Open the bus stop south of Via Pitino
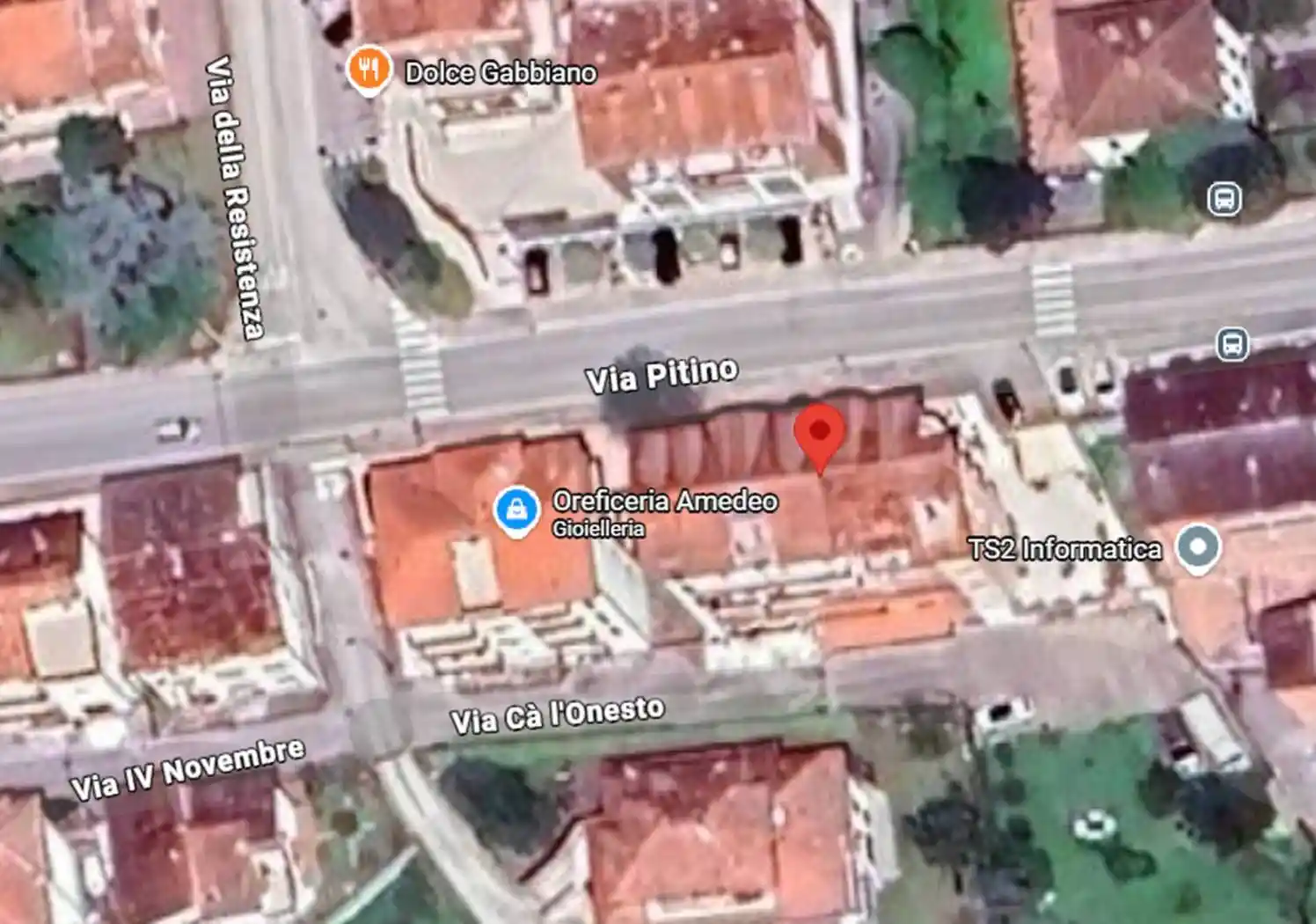1316x924 pixels. 1232,343
